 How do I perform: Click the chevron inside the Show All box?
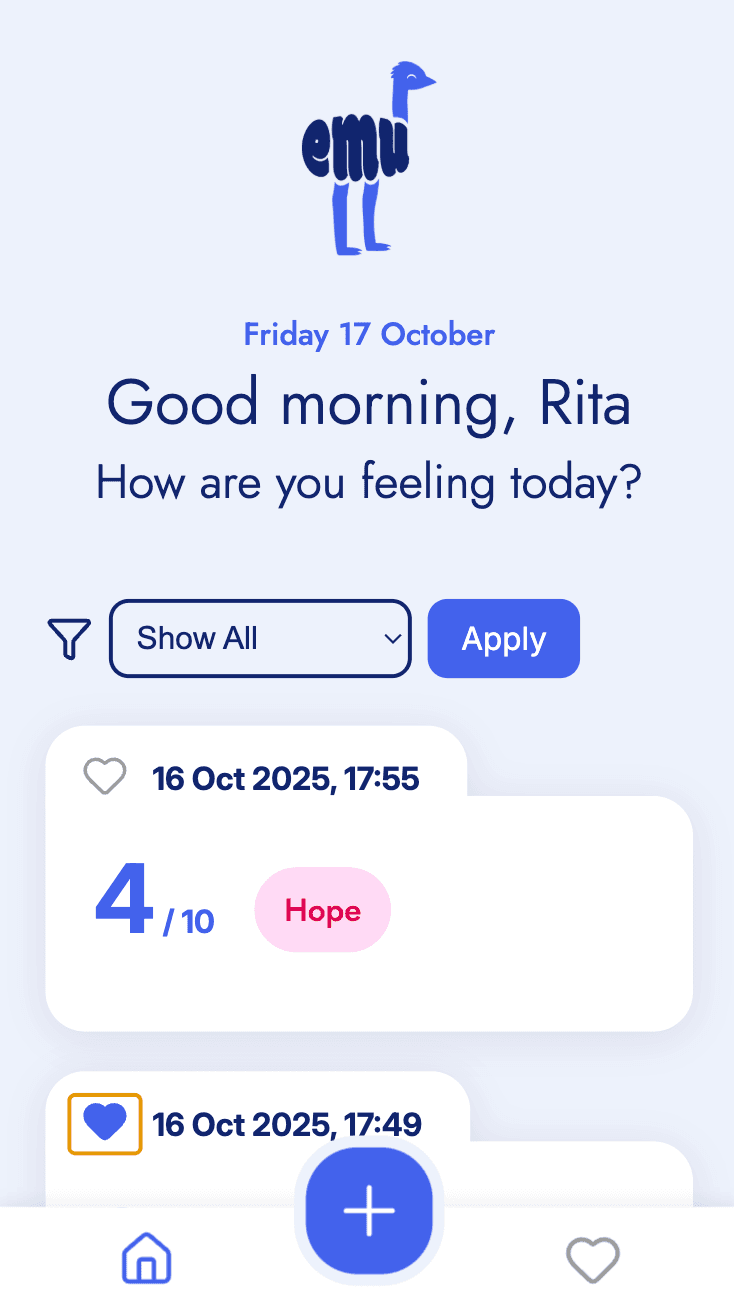[391, 638]
